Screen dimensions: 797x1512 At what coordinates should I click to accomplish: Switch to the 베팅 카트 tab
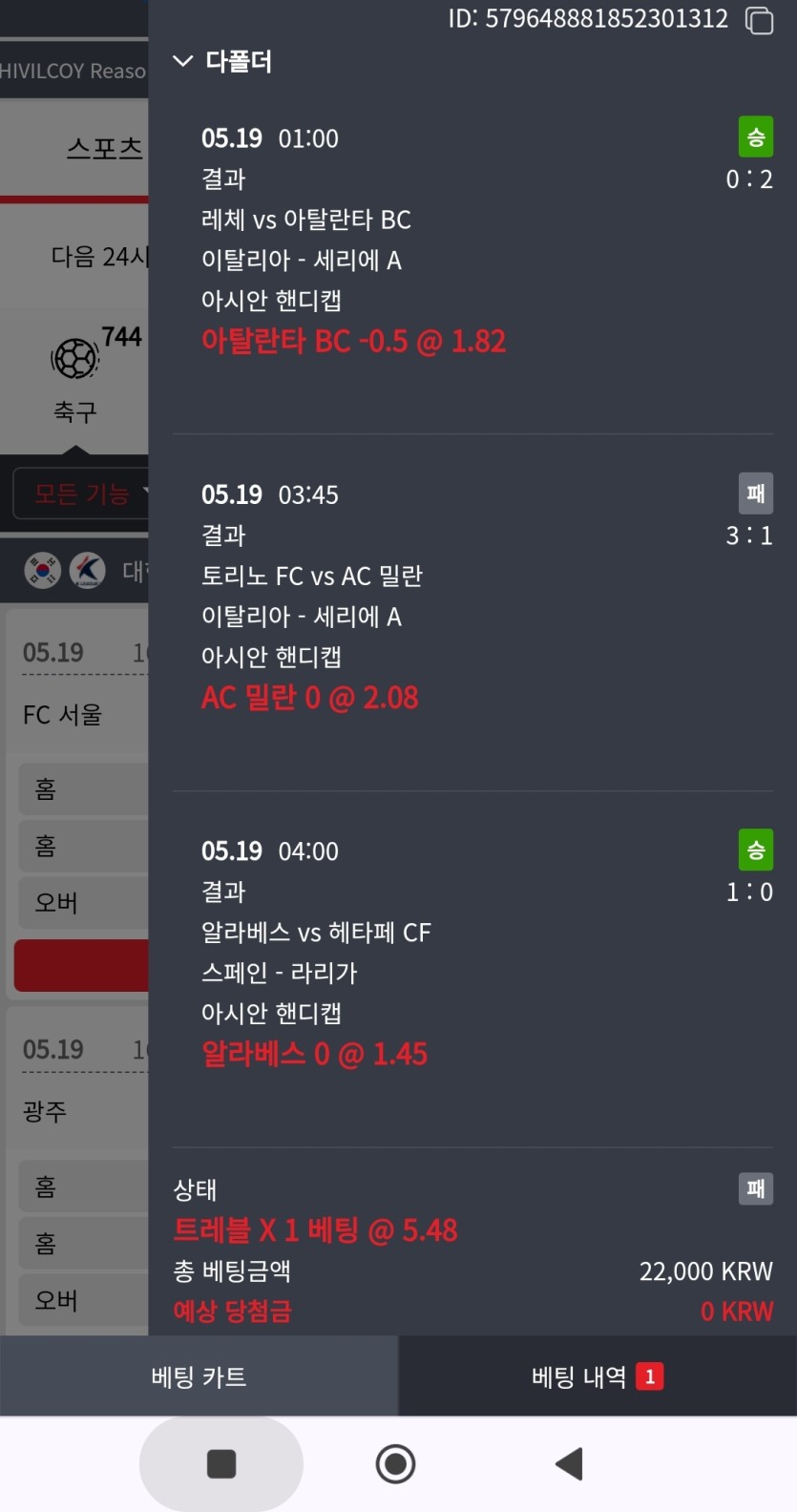199,1376
